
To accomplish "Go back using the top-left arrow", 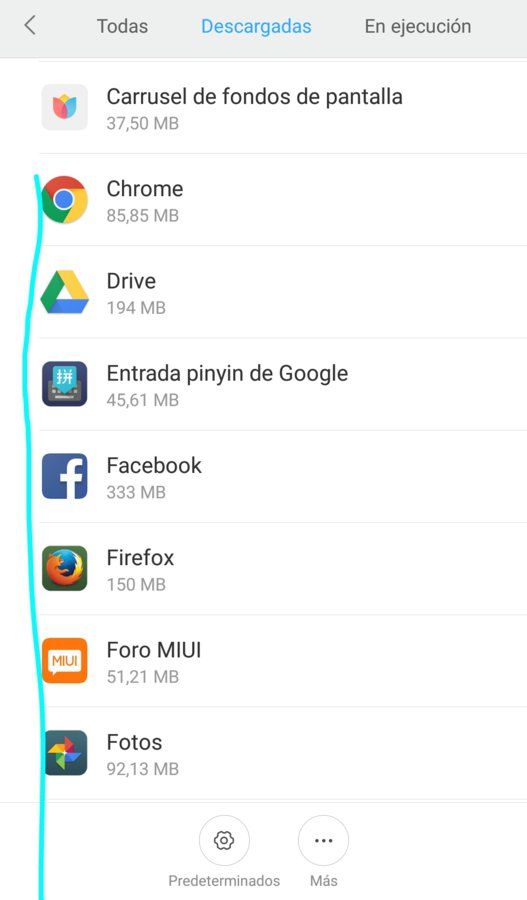I will [30, 25].
